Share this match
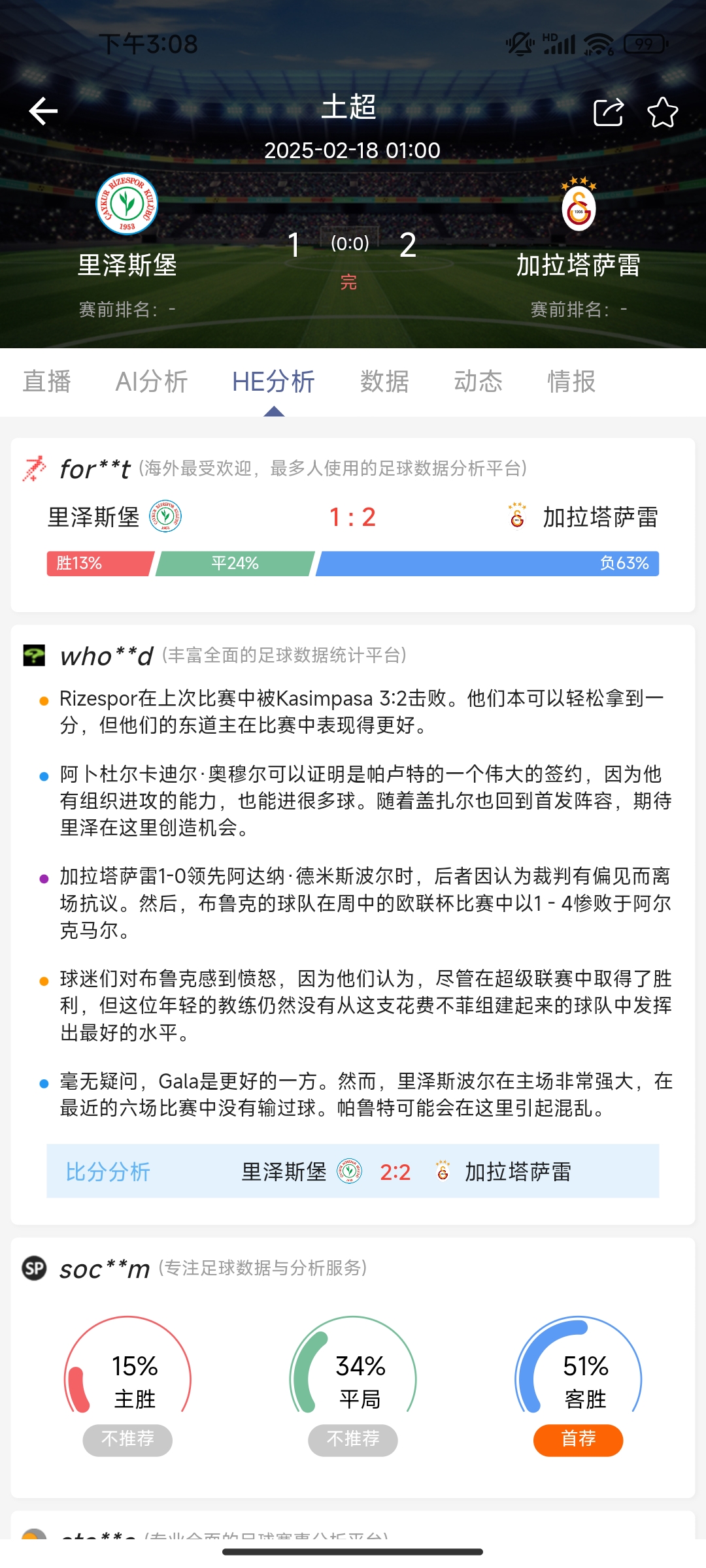This screenshot has width=706, height=1568. pos(608,112)
